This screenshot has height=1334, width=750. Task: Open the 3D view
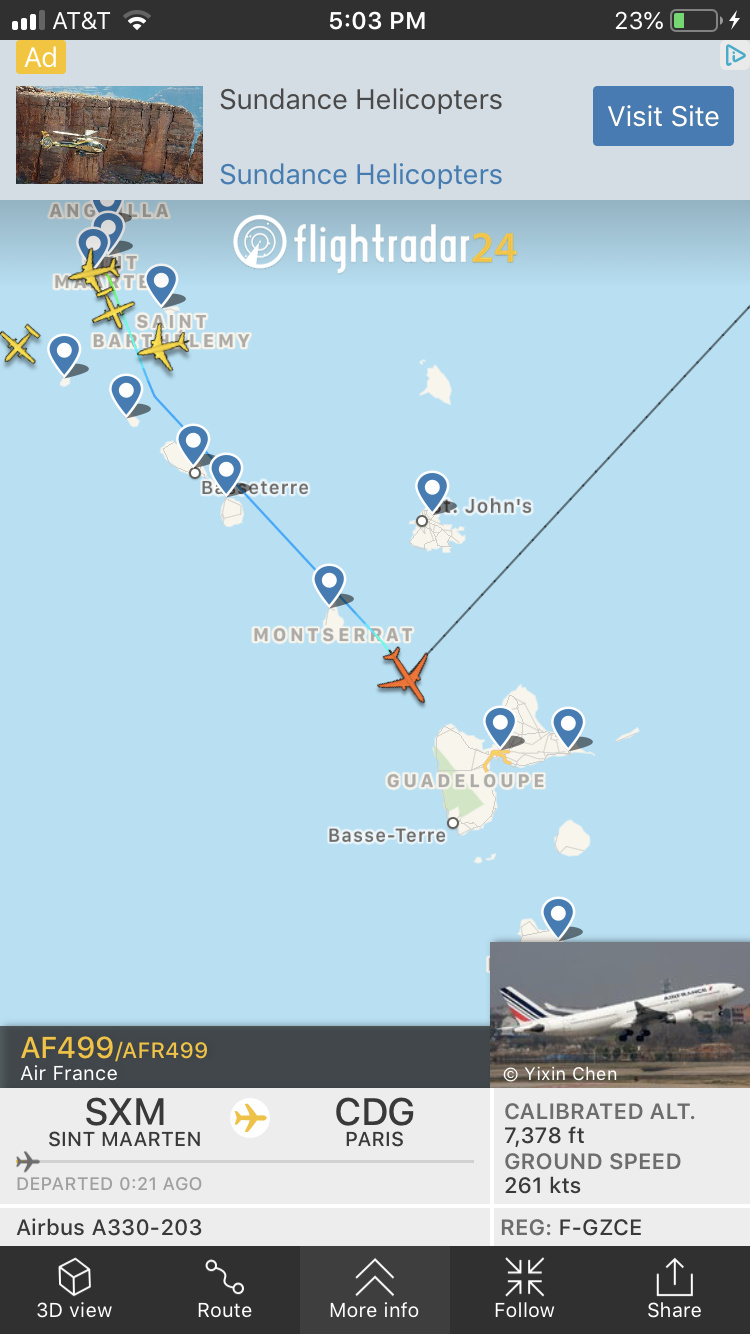(75, 1290)
